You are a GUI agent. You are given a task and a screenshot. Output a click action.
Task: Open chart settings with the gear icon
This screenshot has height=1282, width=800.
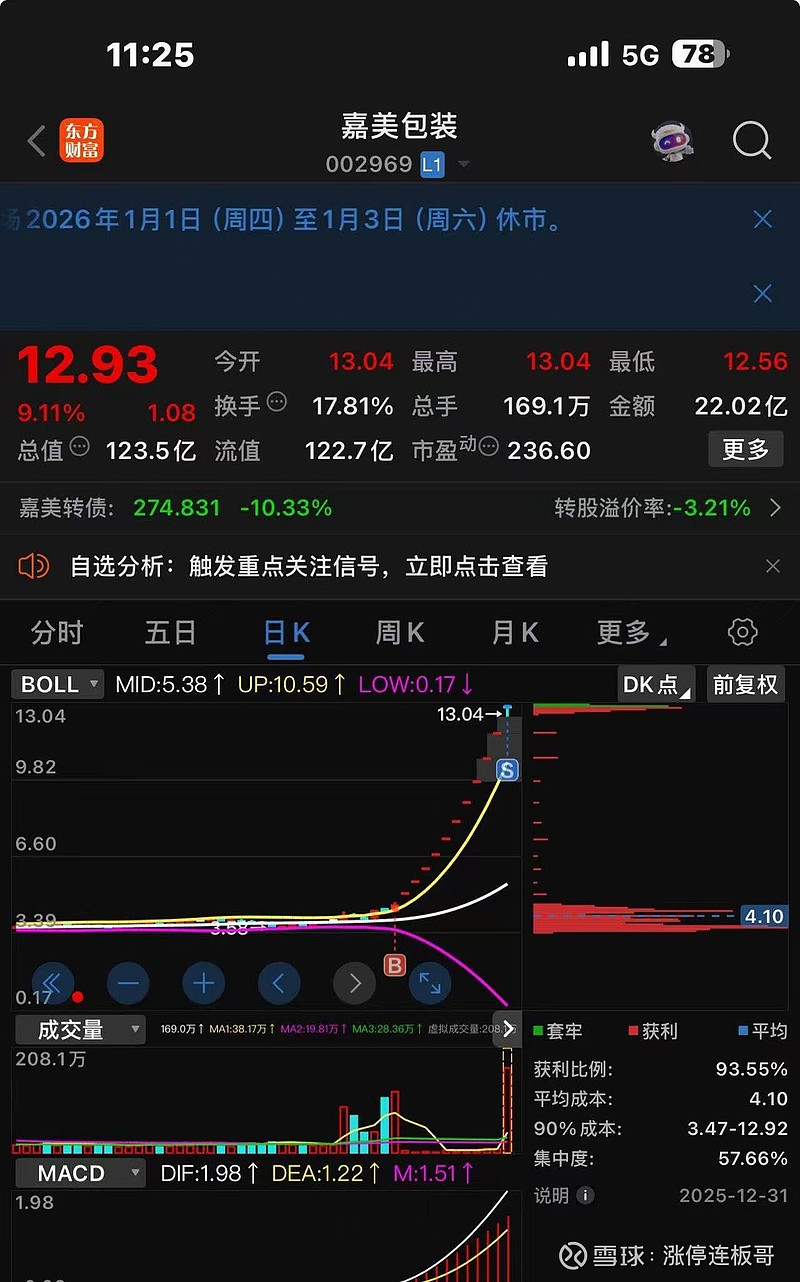click(x=741, y=632)
